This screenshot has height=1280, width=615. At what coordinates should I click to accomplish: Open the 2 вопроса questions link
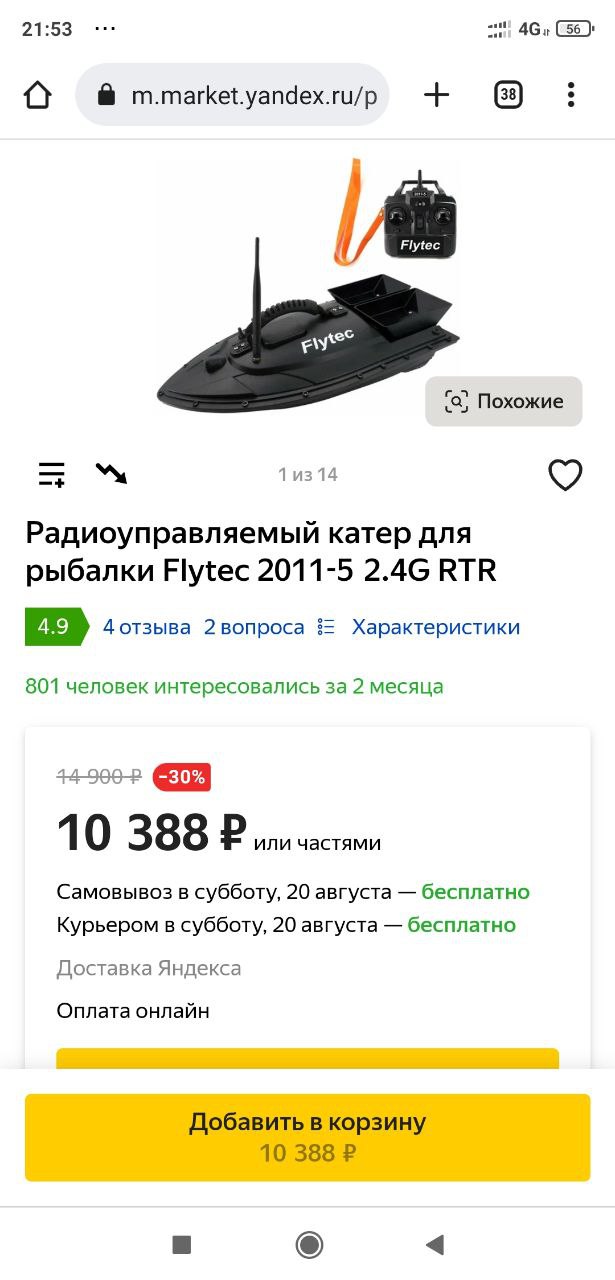[254, 627]
